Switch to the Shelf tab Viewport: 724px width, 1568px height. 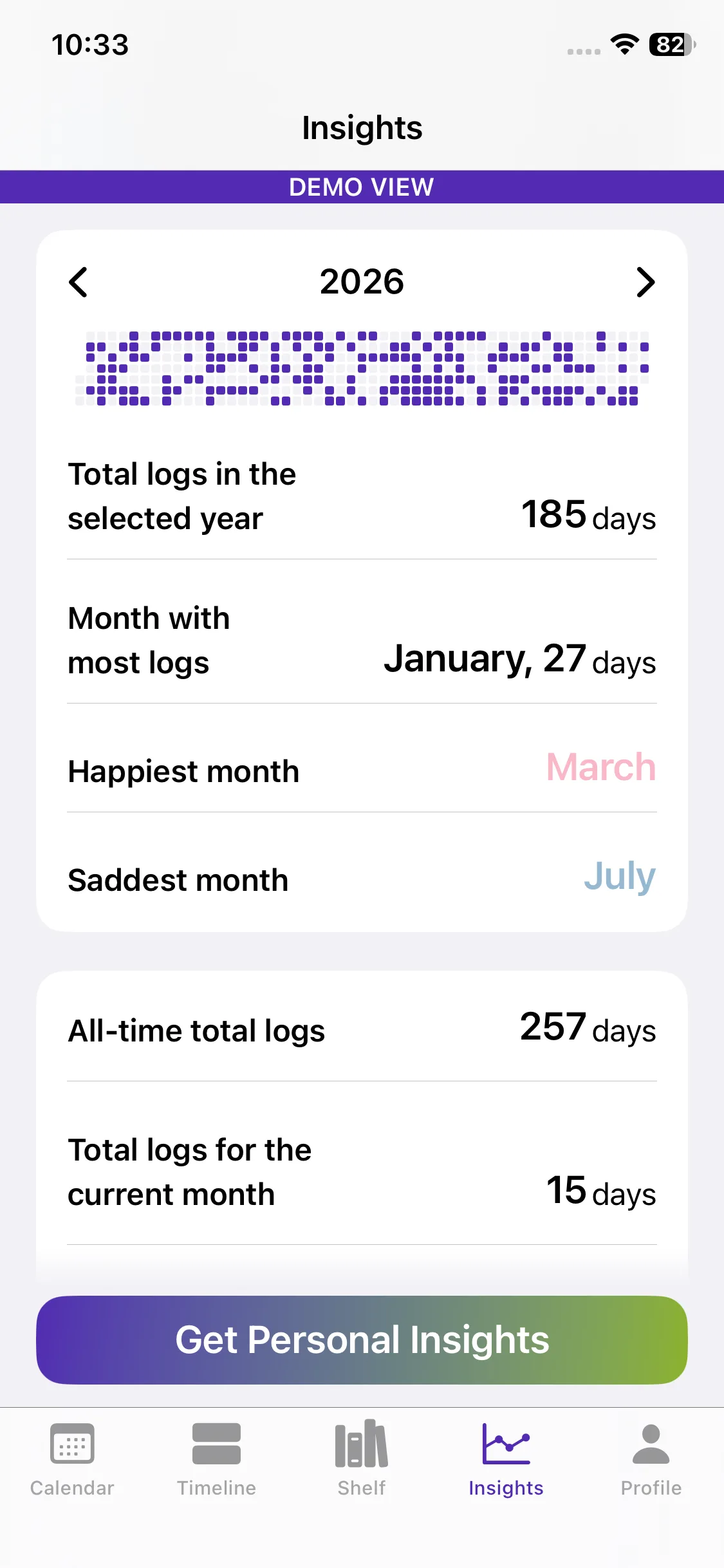362,1459
